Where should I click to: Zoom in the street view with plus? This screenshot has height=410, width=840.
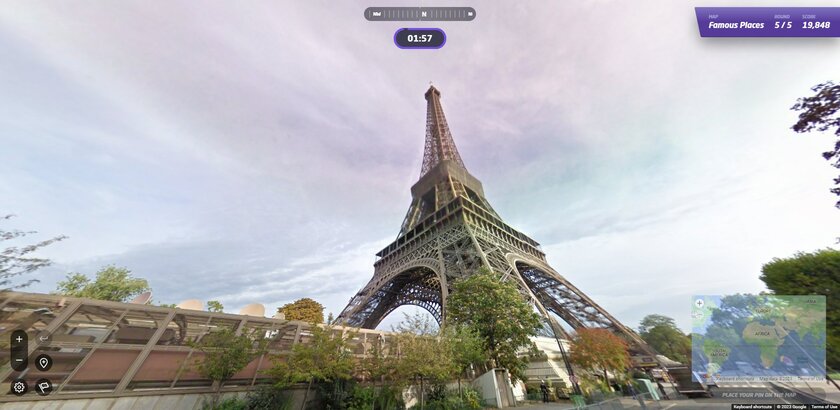click(x=19, y=339)
